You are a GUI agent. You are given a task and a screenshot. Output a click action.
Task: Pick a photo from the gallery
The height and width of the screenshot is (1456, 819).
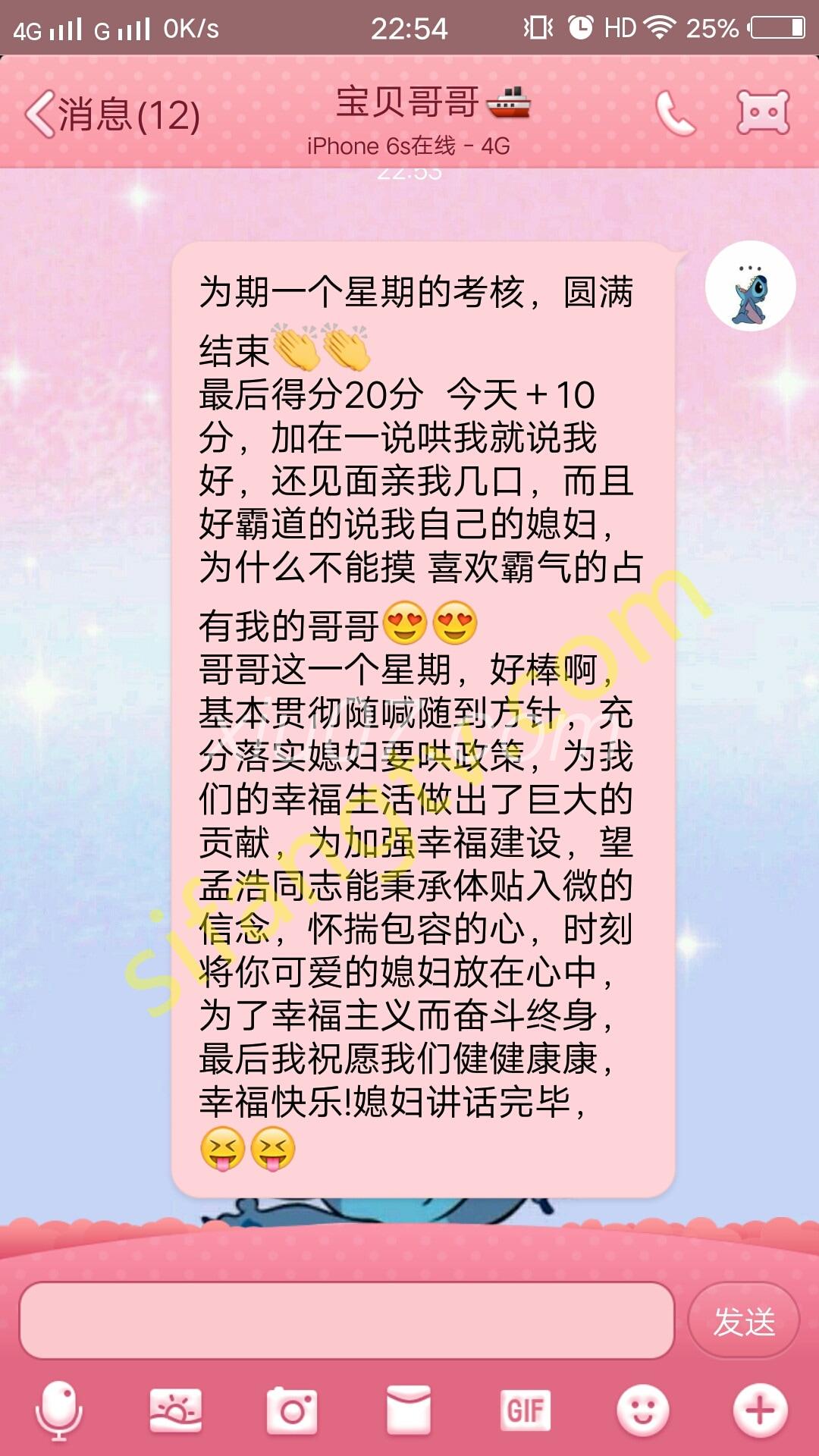point(176,1410)
